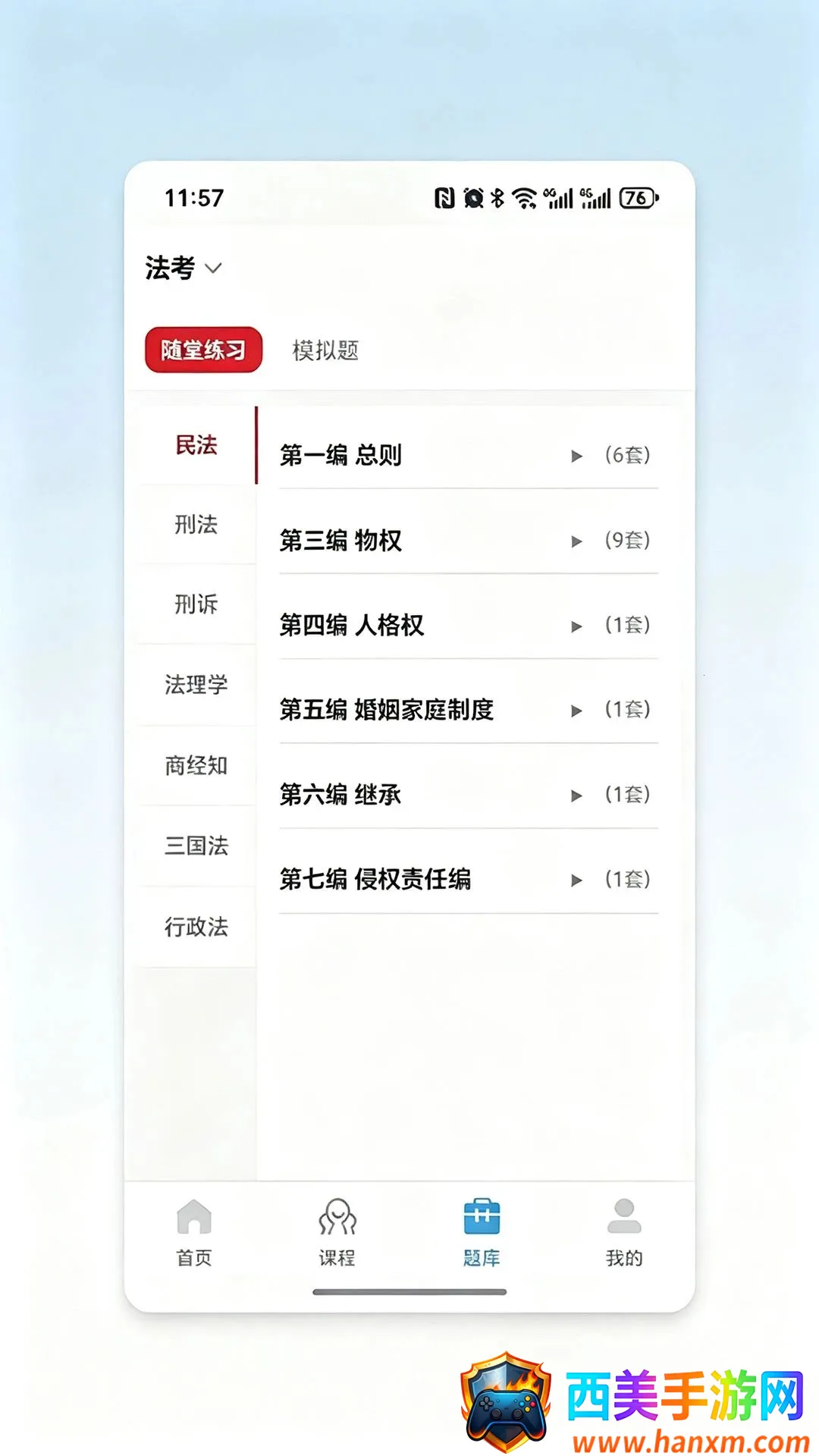Viewport: 819px width, 1456px height.
Task: Go to the 首页 tab
Action: tap(194, 1232)
